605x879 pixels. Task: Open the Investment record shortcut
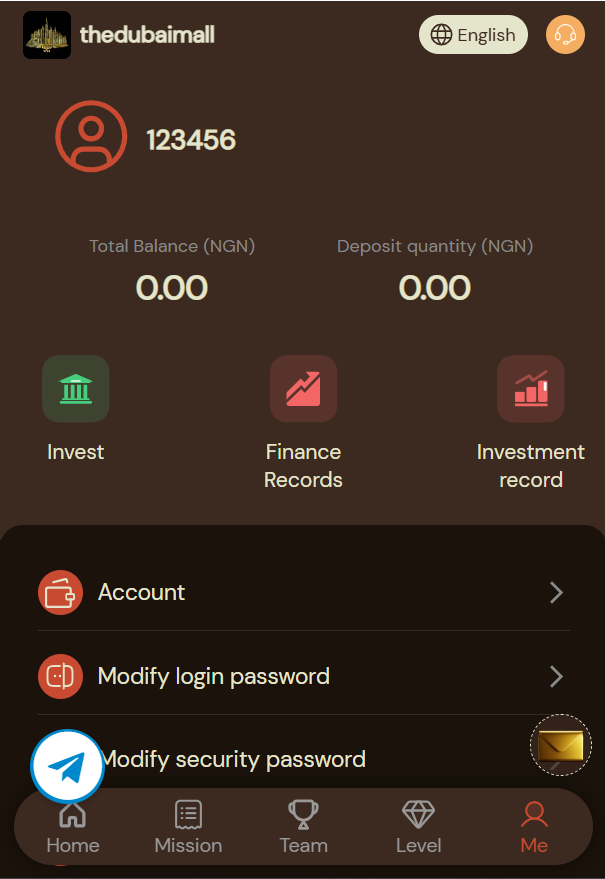click(x=530, y=388)
